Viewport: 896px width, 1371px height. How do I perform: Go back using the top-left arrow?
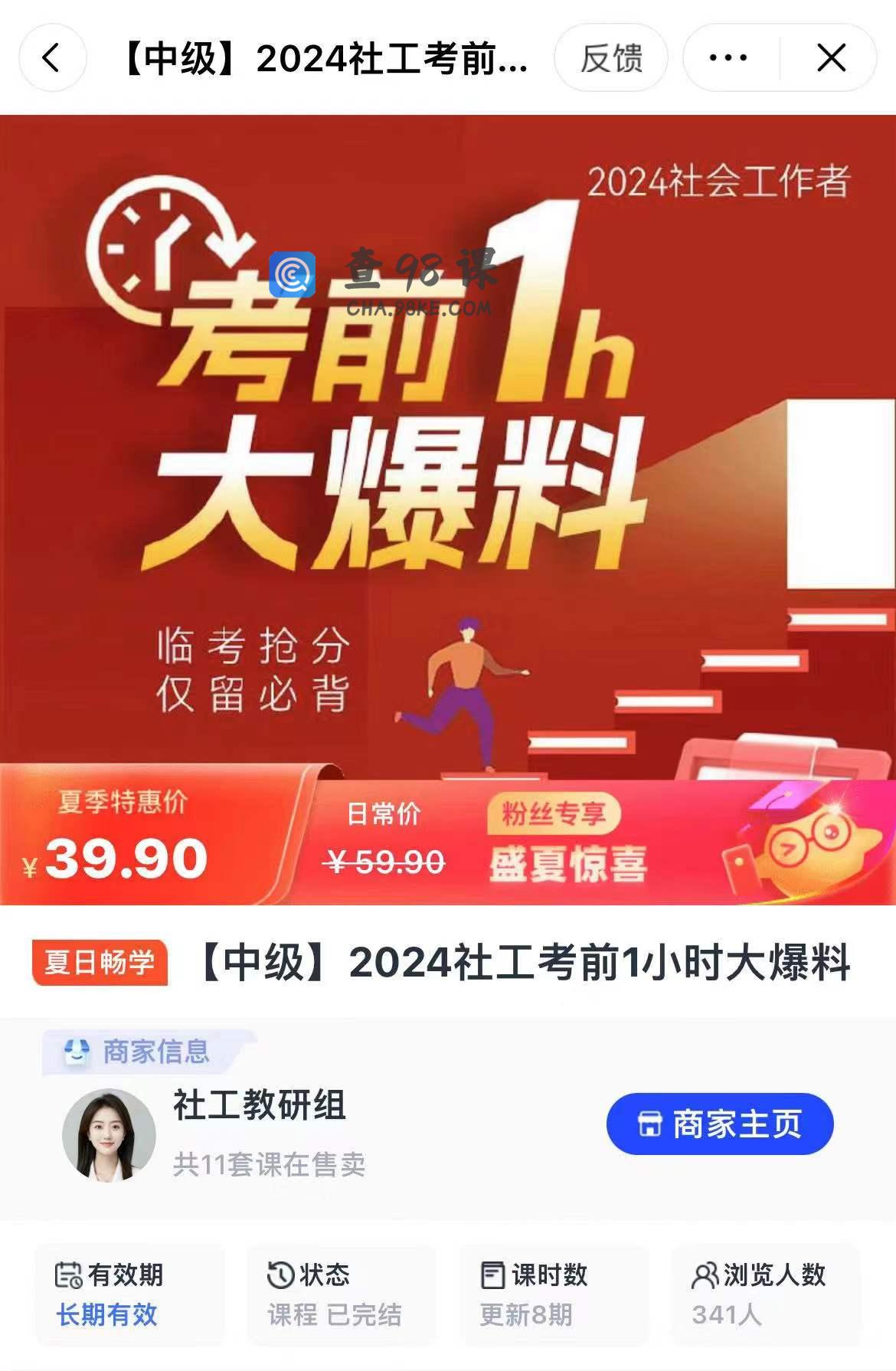tap(52, 58)
